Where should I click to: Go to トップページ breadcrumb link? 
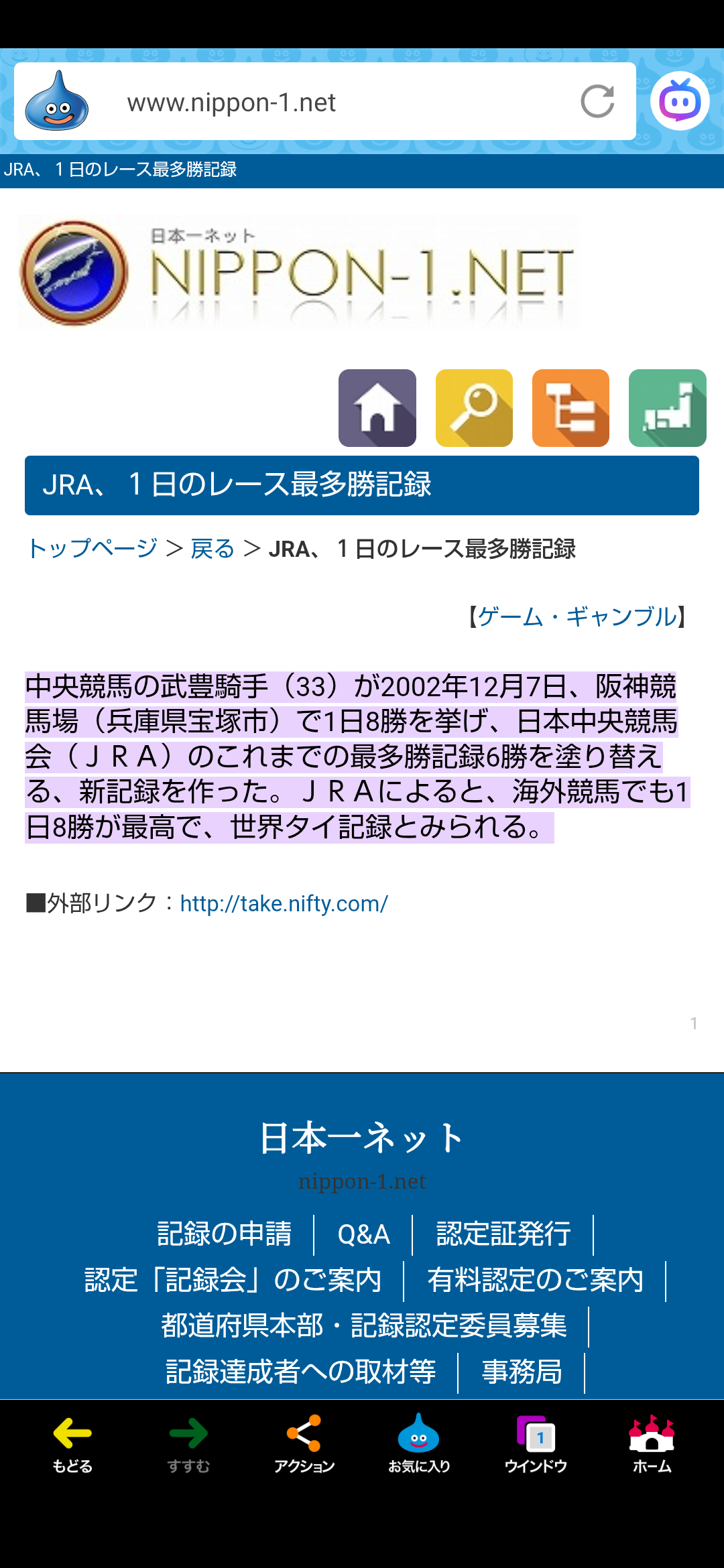click(x=93, y=549)
